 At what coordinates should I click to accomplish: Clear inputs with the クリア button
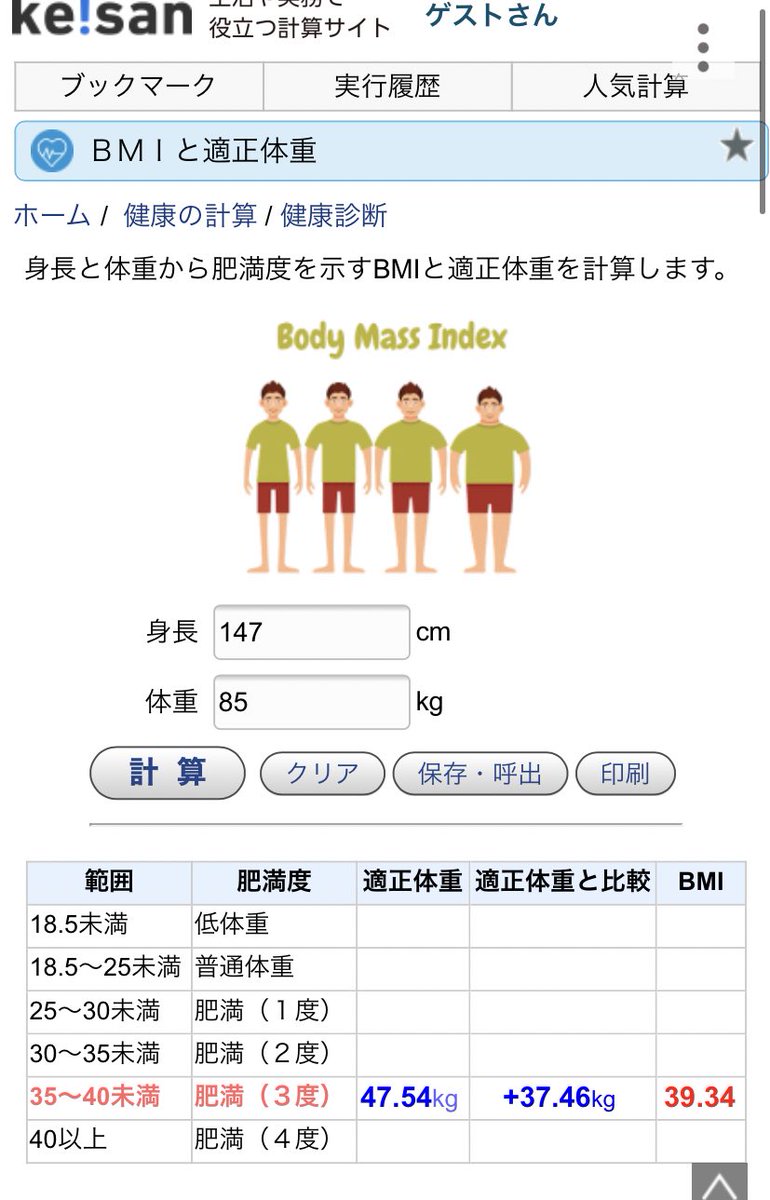point(322,774)
